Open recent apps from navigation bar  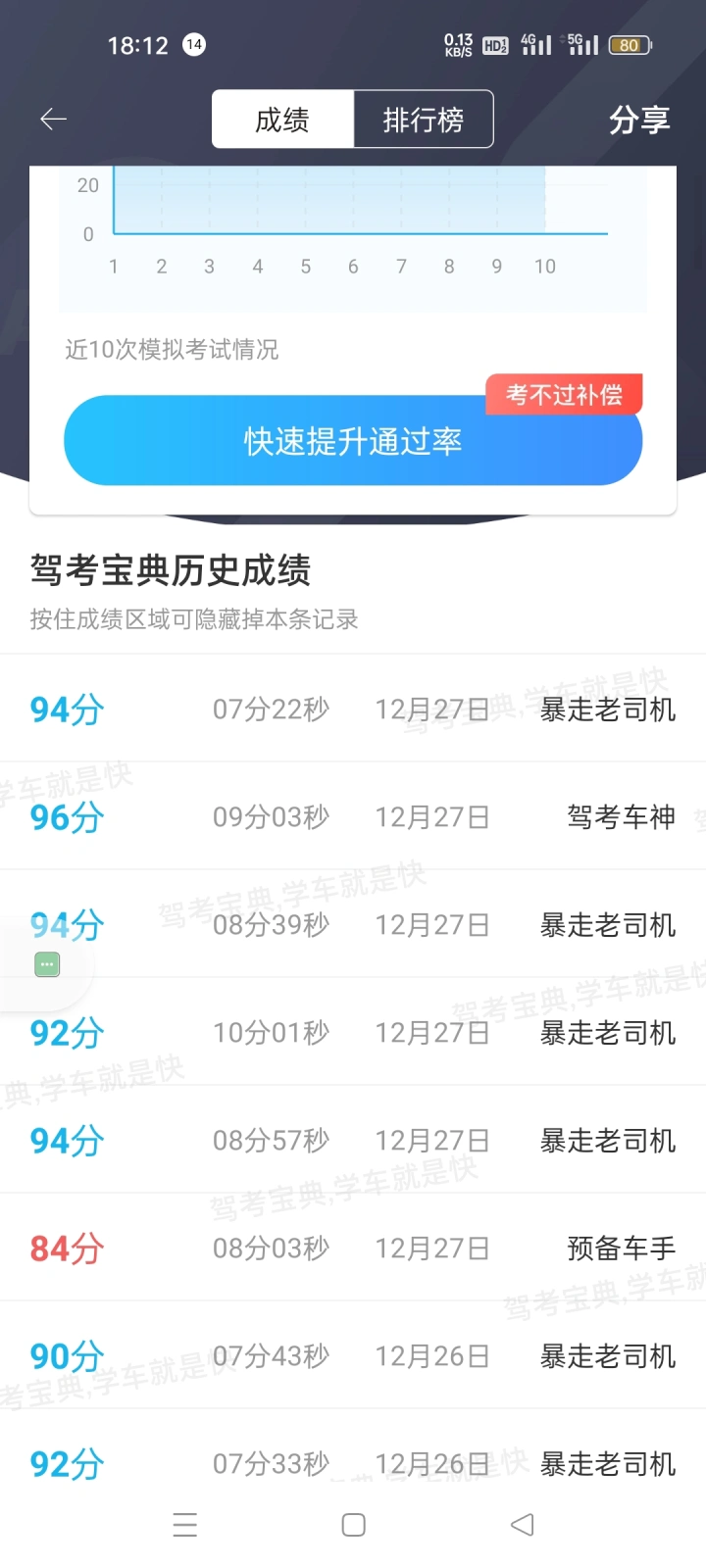pyautogui.click(x=184, y=1525)
